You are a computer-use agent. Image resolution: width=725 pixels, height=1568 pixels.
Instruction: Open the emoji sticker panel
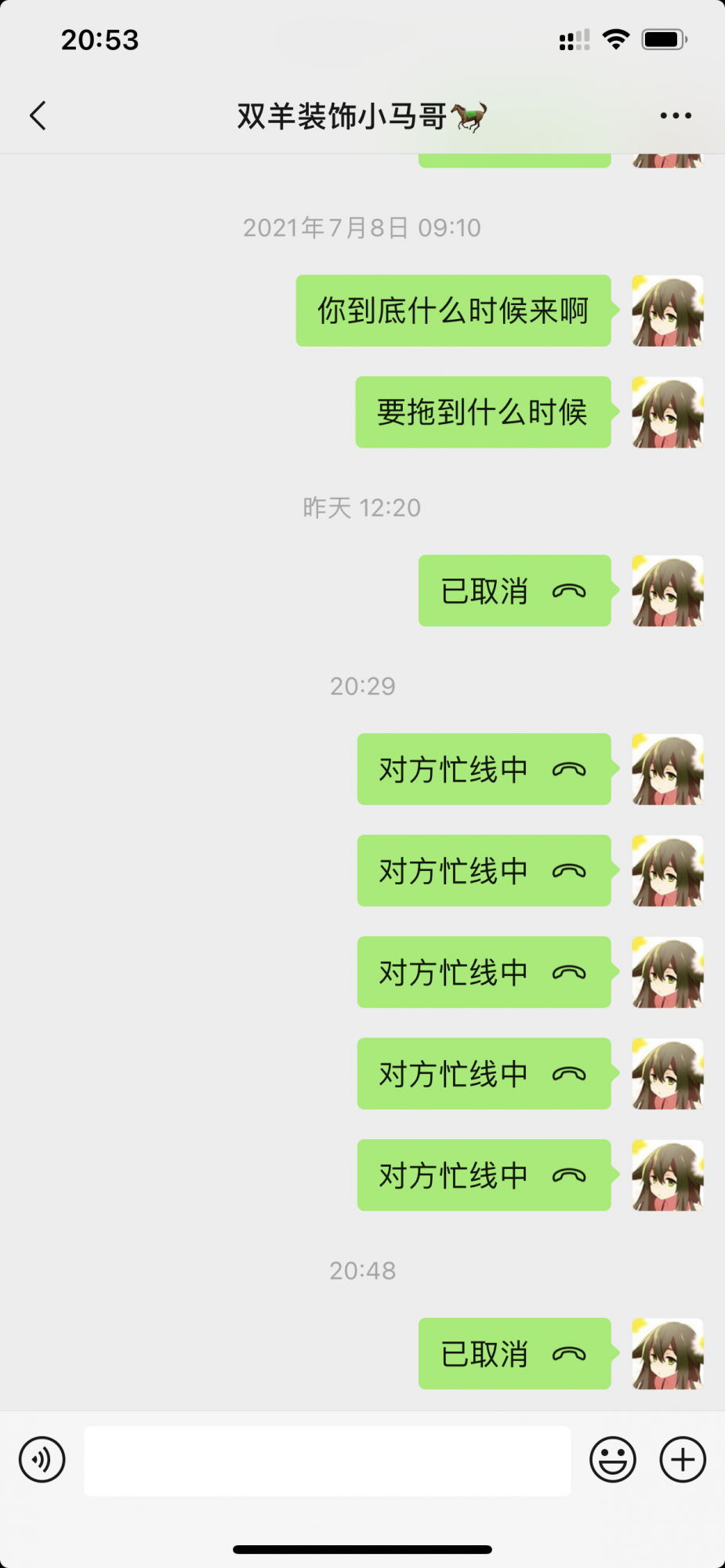point(612,1459)
